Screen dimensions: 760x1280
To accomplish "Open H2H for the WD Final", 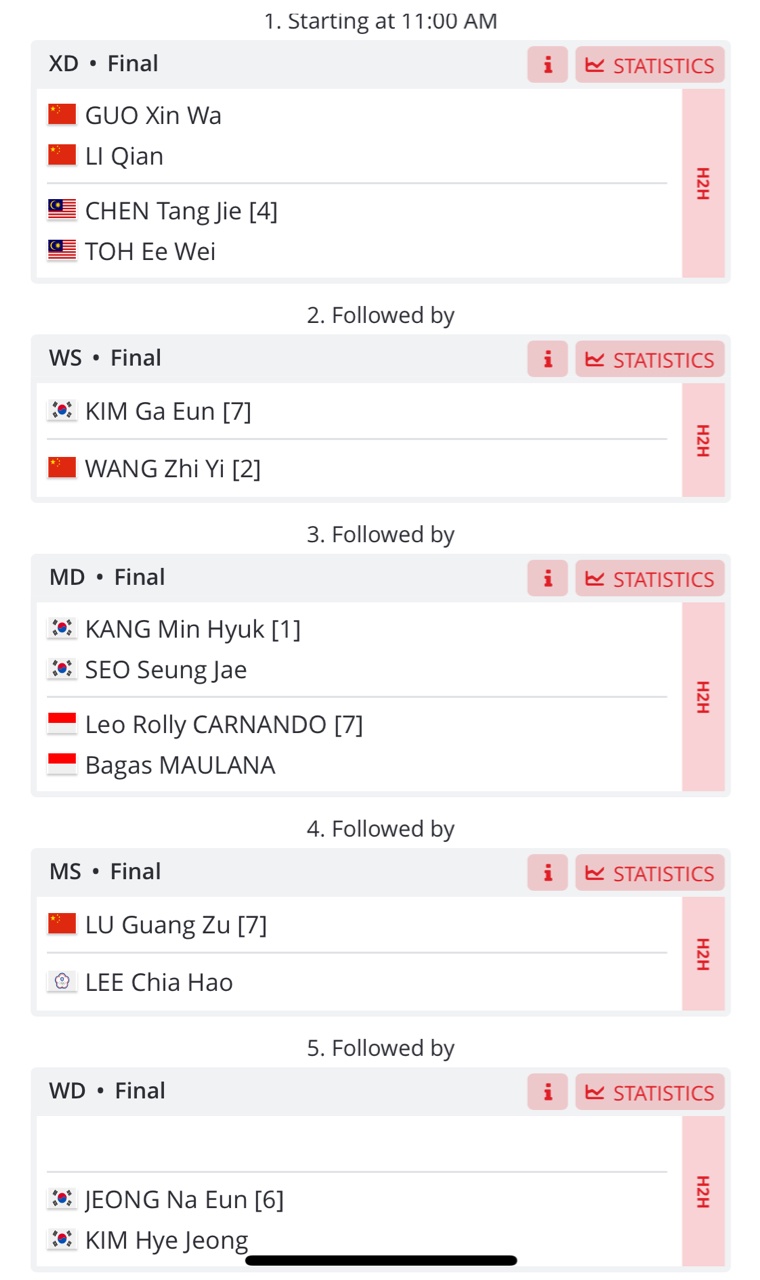I will pos(703,1191).
